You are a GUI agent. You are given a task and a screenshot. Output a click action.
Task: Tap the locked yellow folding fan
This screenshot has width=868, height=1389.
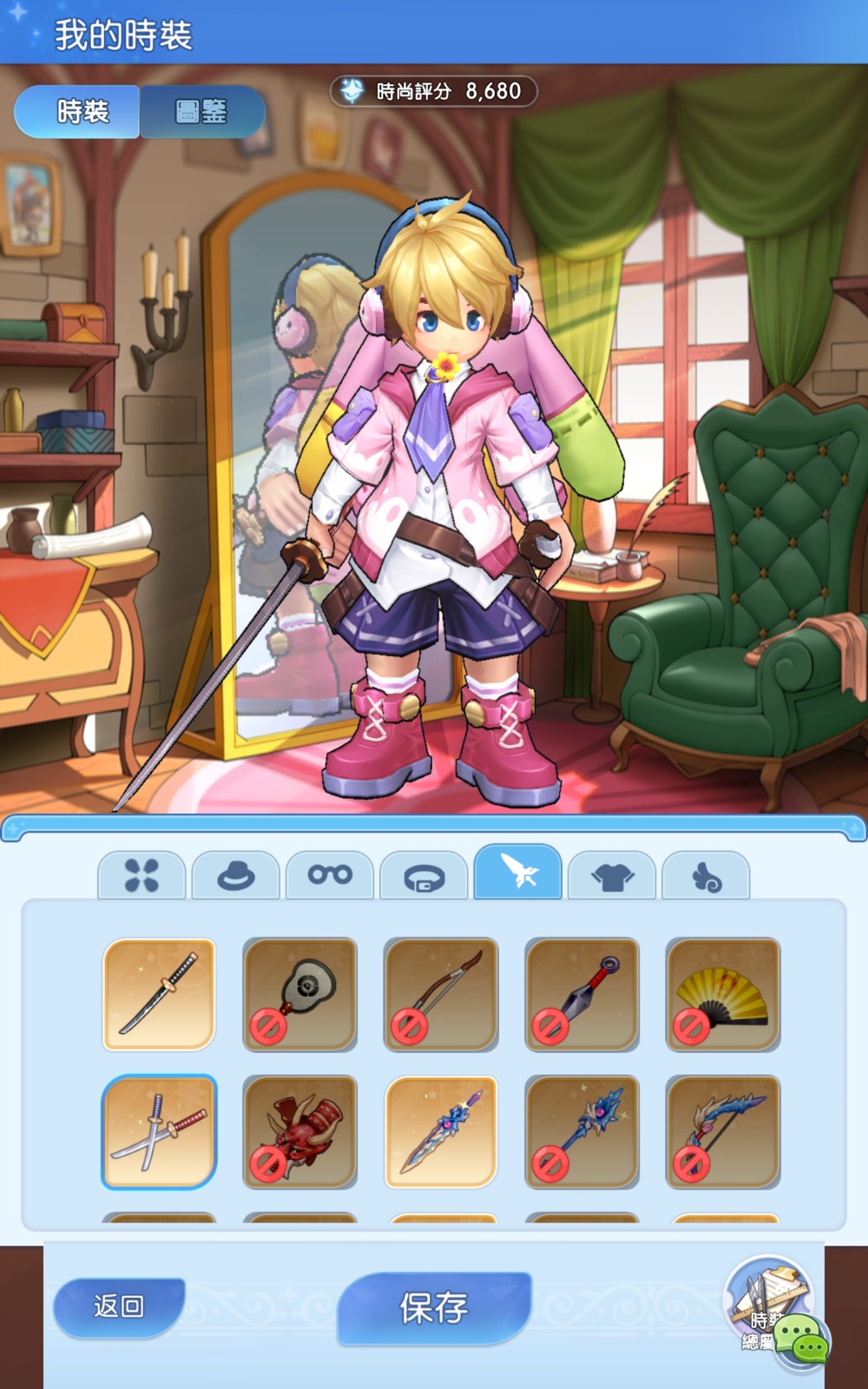[722, 994]
